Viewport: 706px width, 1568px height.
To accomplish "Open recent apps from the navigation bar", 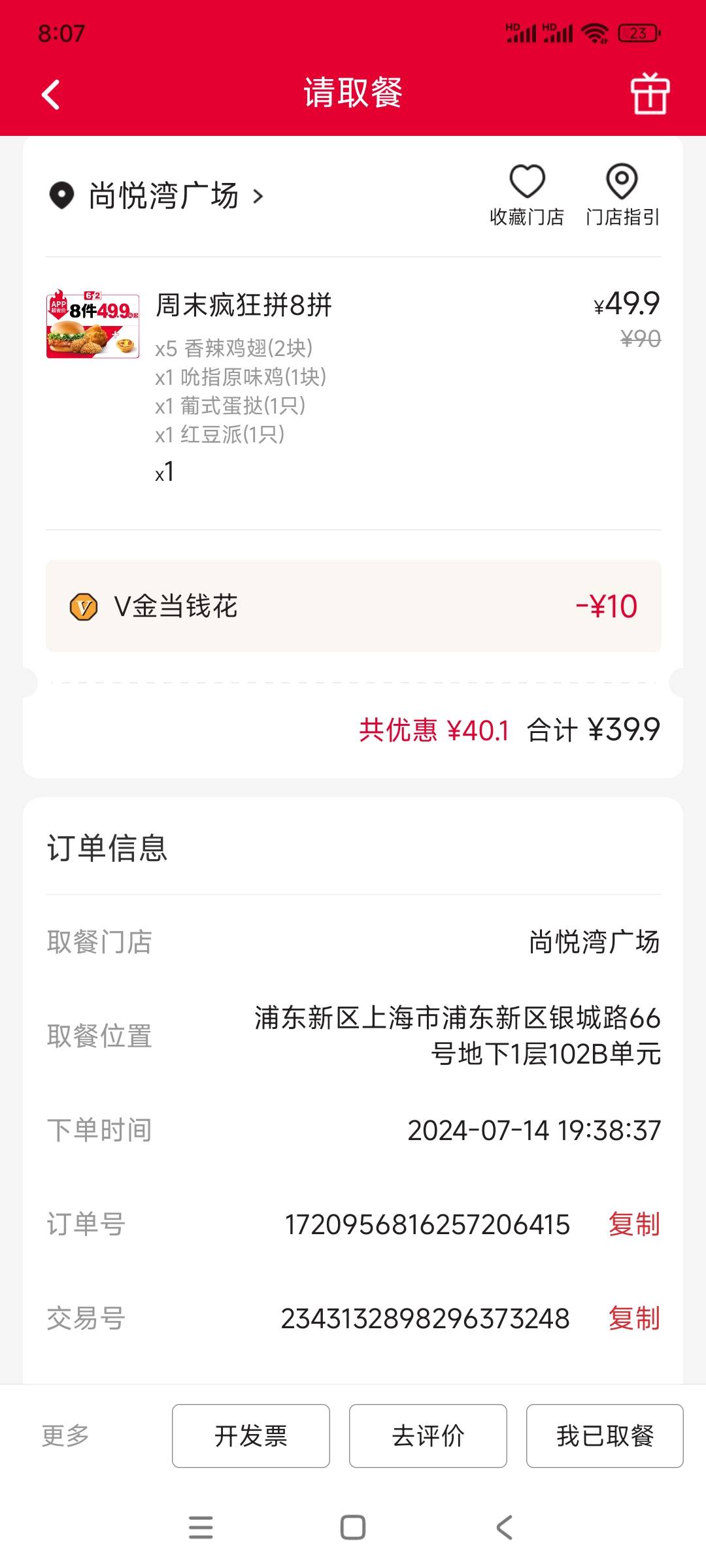I will (x=201, y=1527).
